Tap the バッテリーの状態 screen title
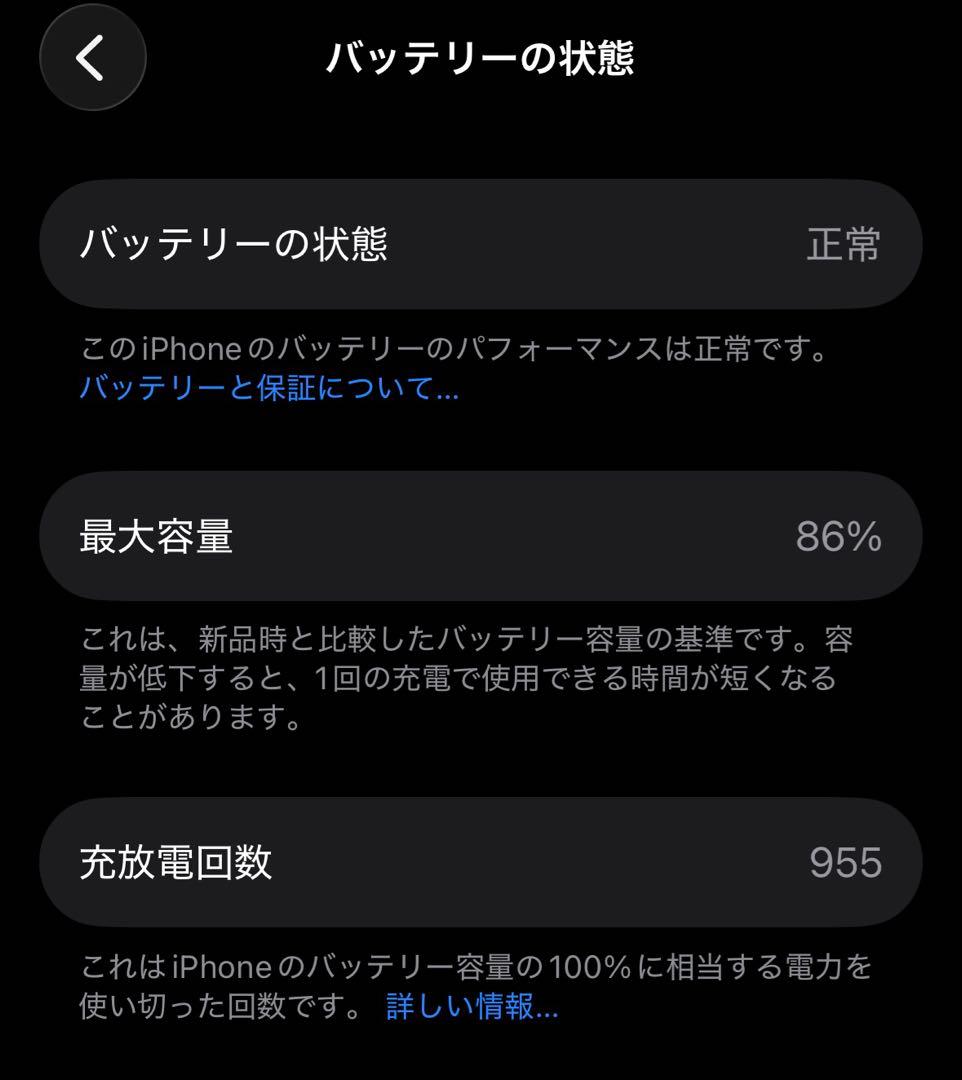 [x=481, y=57]
